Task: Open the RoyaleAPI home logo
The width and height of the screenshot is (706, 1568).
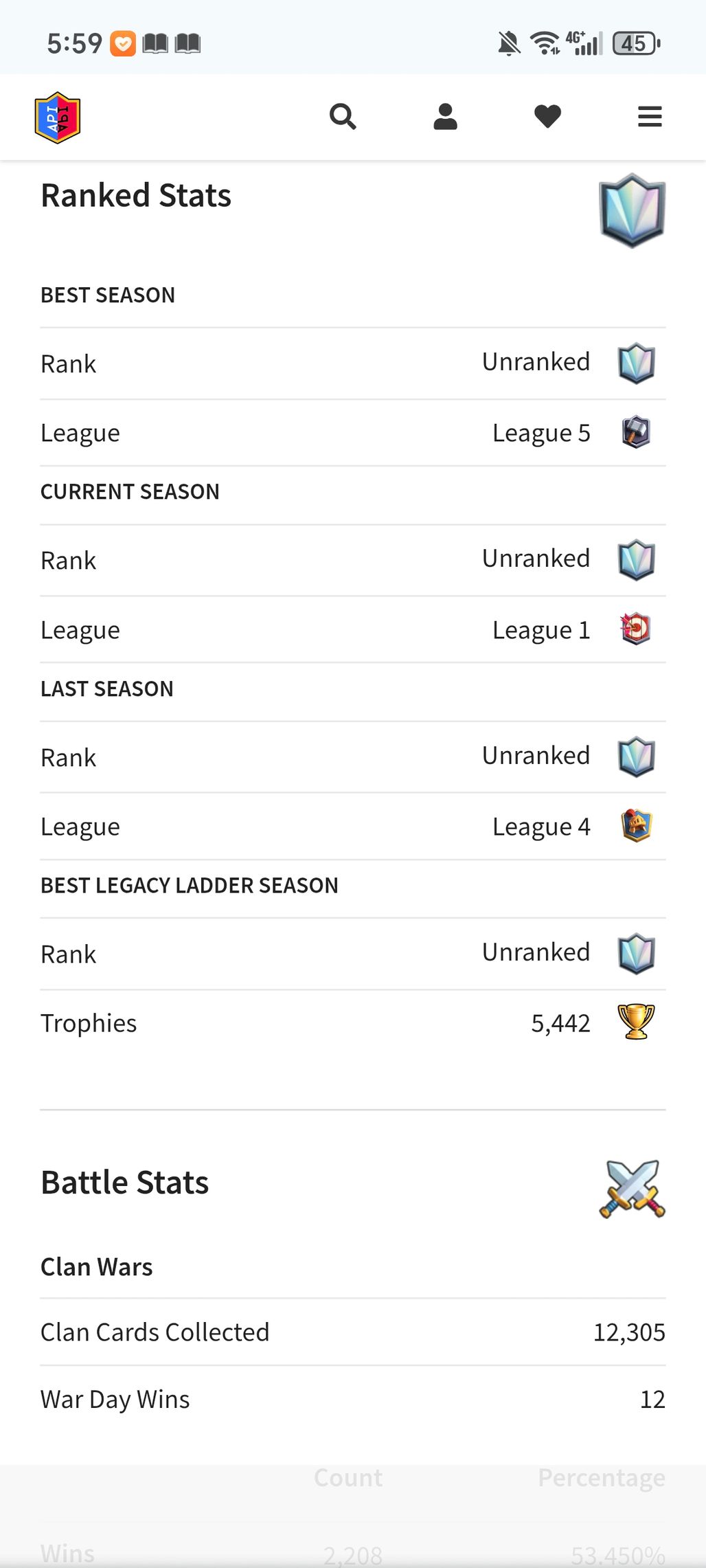Action: pyautogui.click(x=58, y=117)
